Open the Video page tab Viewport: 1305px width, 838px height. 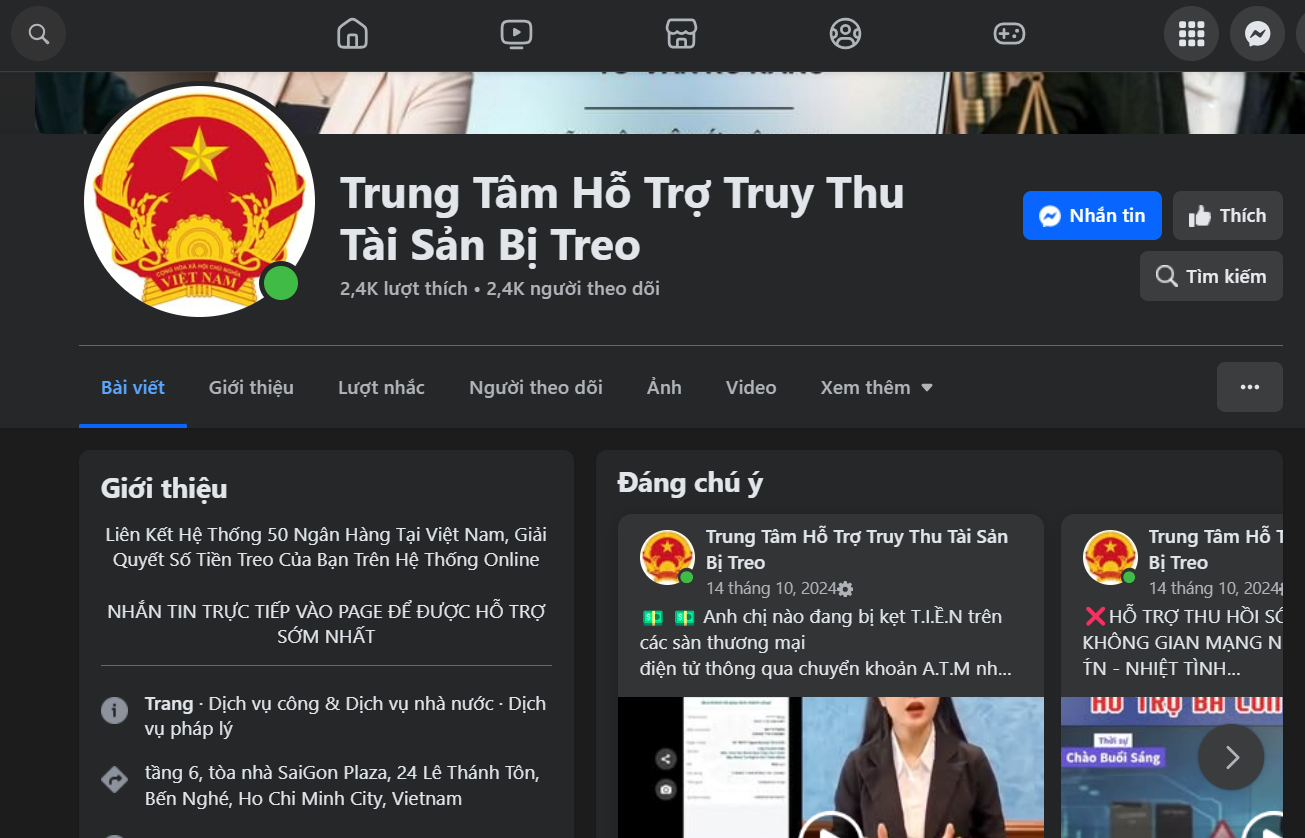[x=751, y=388]
